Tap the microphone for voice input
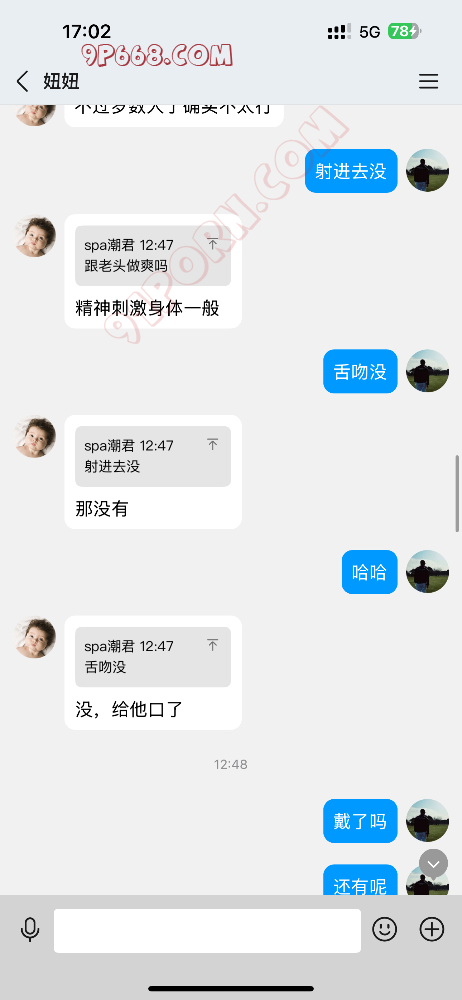 30,930
